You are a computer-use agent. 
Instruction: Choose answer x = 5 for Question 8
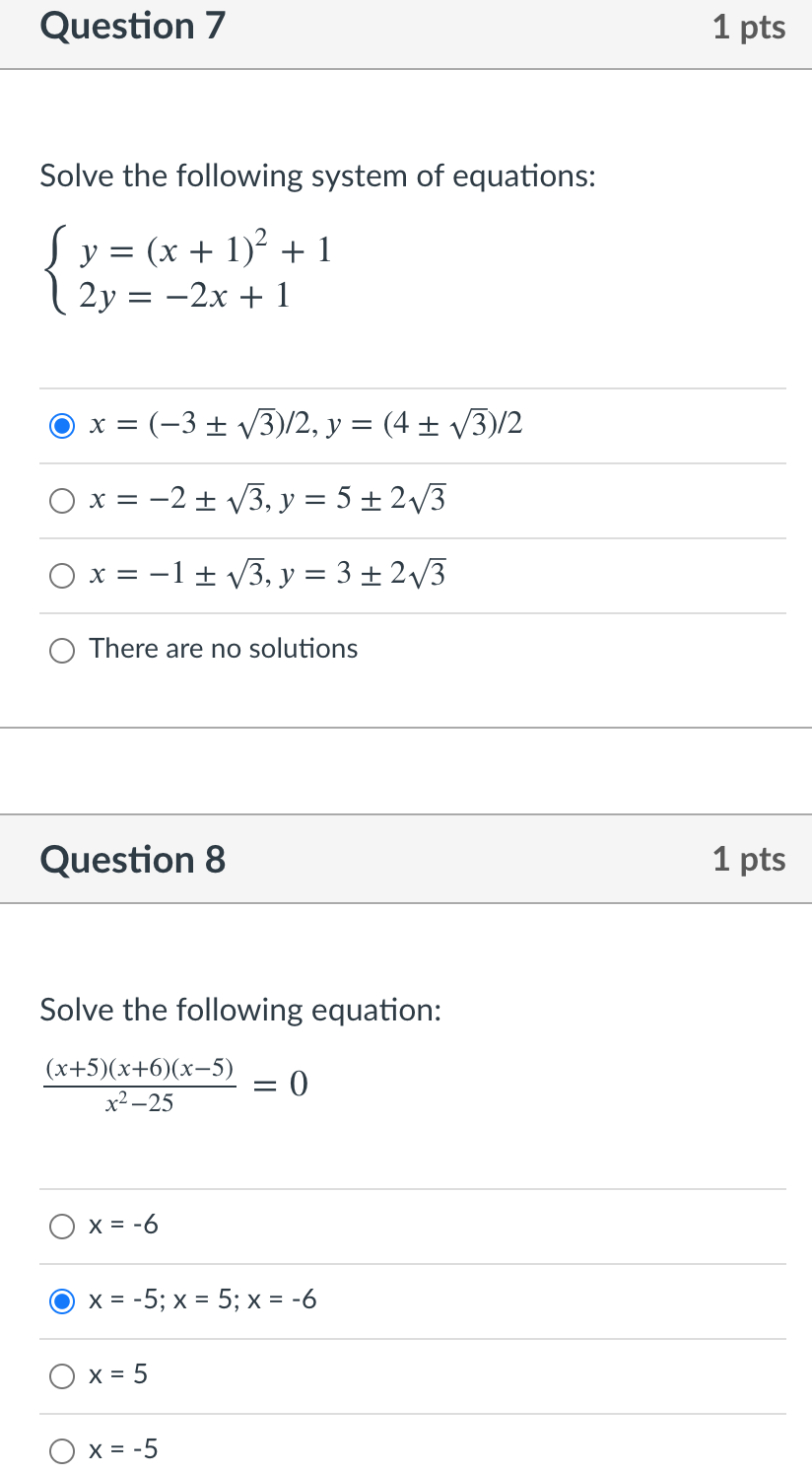point(62,1376)
